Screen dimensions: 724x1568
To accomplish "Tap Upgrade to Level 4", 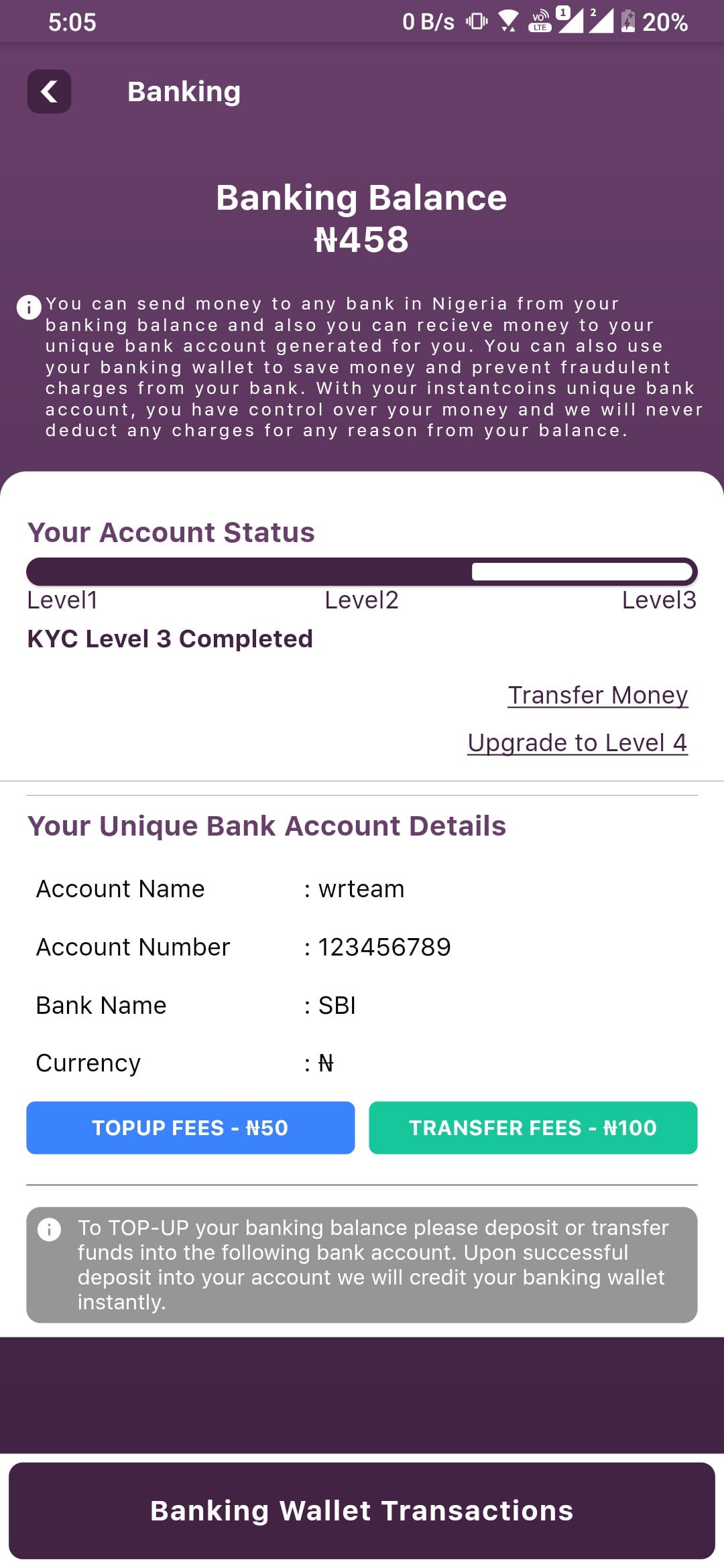I will click(x=577, y=742).
